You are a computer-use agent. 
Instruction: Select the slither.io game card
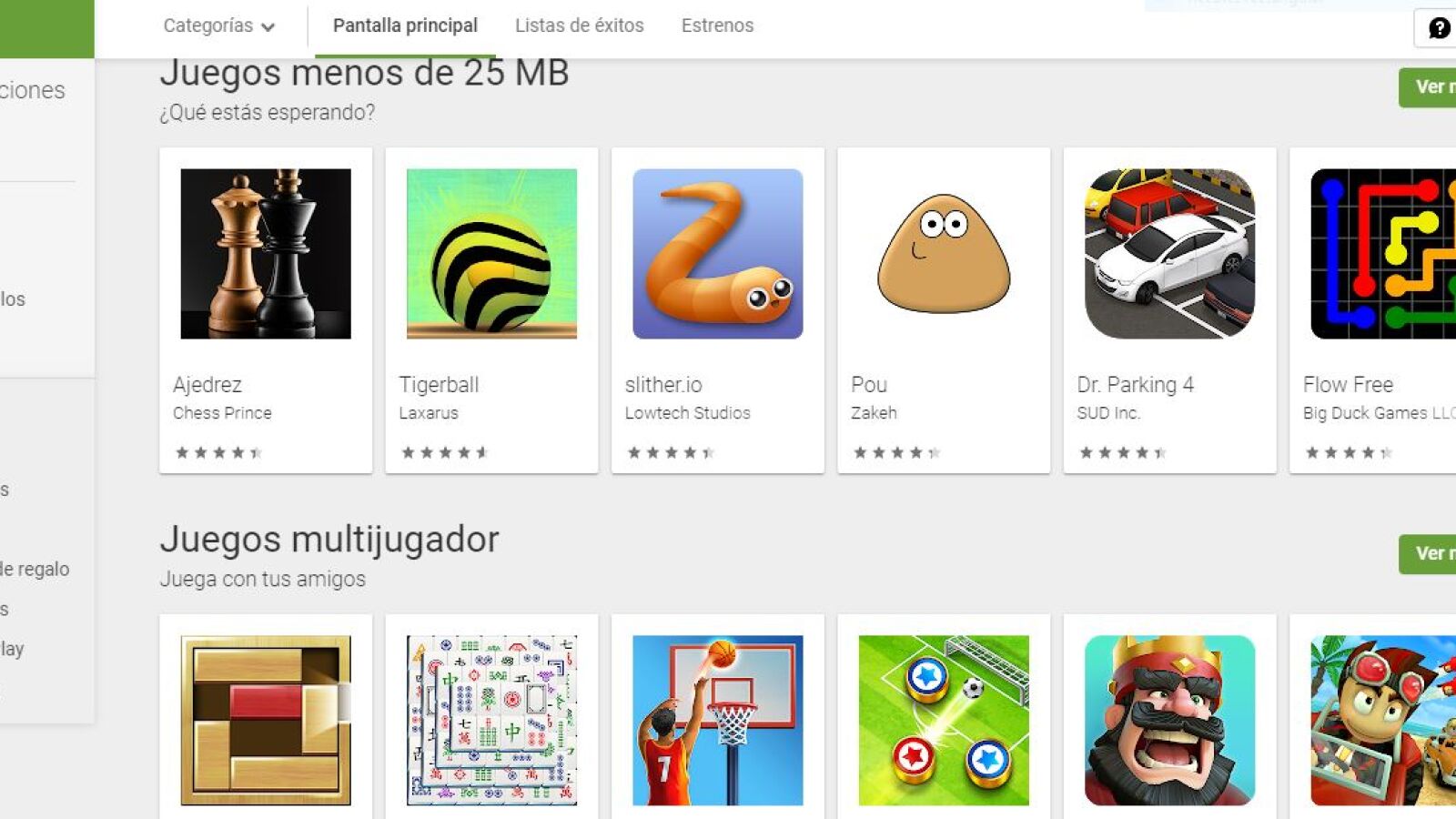(x=717, y=309)
